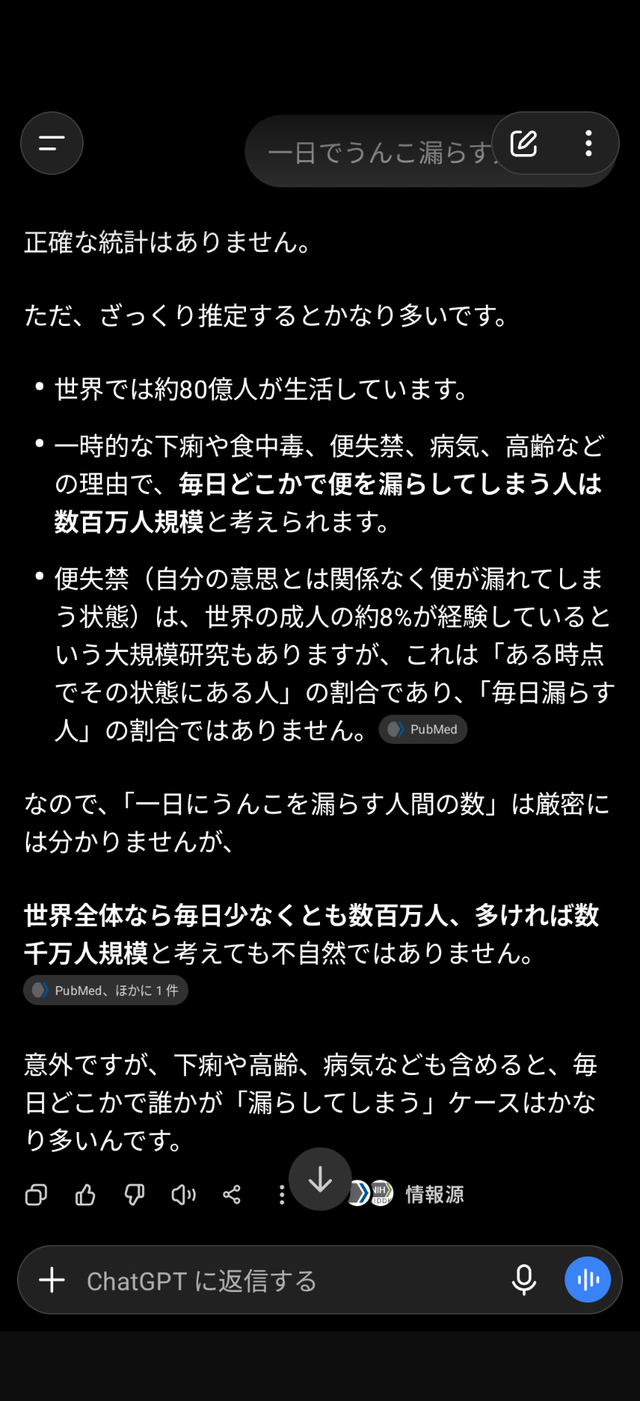
Task: Read the response aloud with the speaker icon
Action: pos(183,1194)
